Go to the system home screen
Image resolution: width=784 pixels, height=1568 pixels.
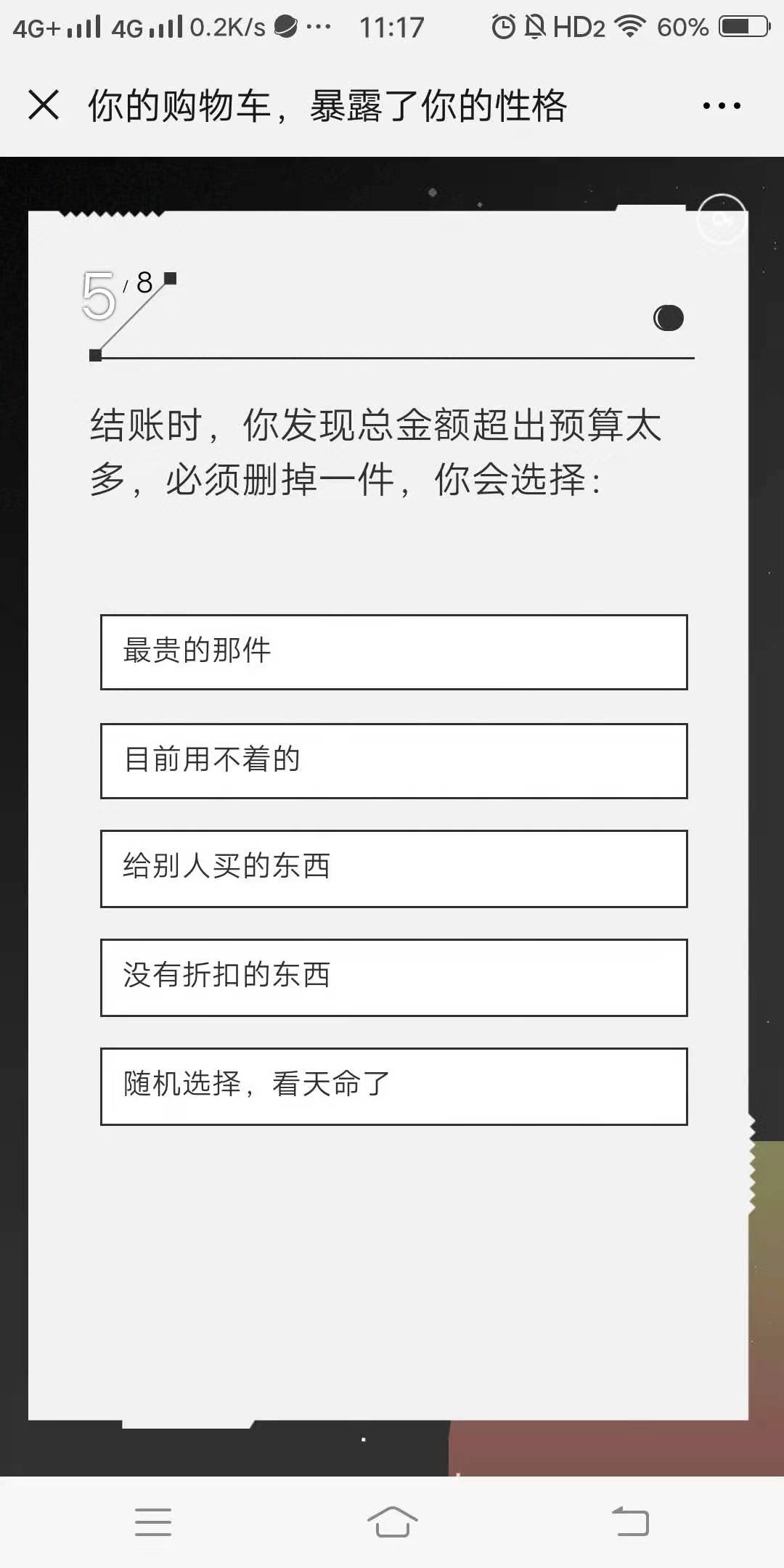click(392, 1522)
